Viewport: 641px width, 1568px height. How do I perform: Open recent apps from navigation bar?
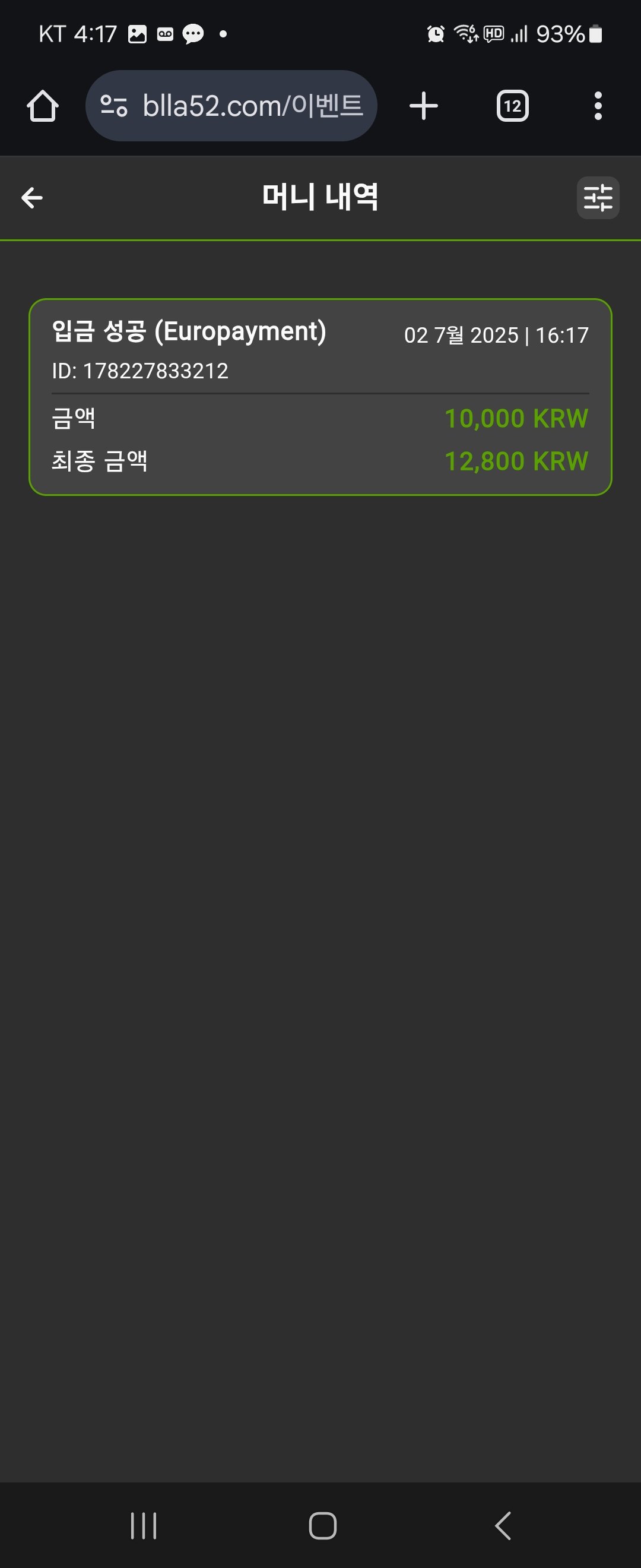tap(144, 1525)
